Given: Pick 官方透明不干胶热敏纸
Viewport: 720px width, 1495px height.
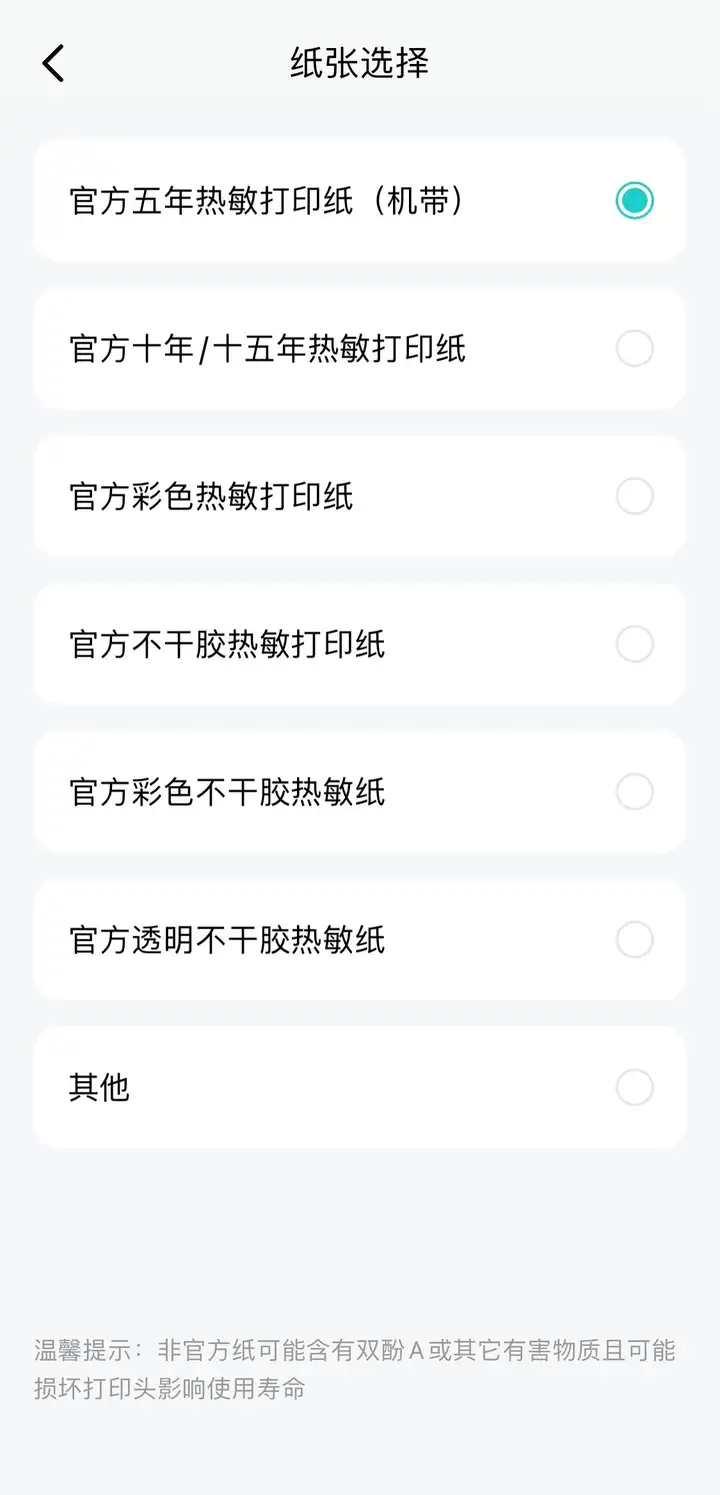Looking at the screenshot, I should click(634, 940).
